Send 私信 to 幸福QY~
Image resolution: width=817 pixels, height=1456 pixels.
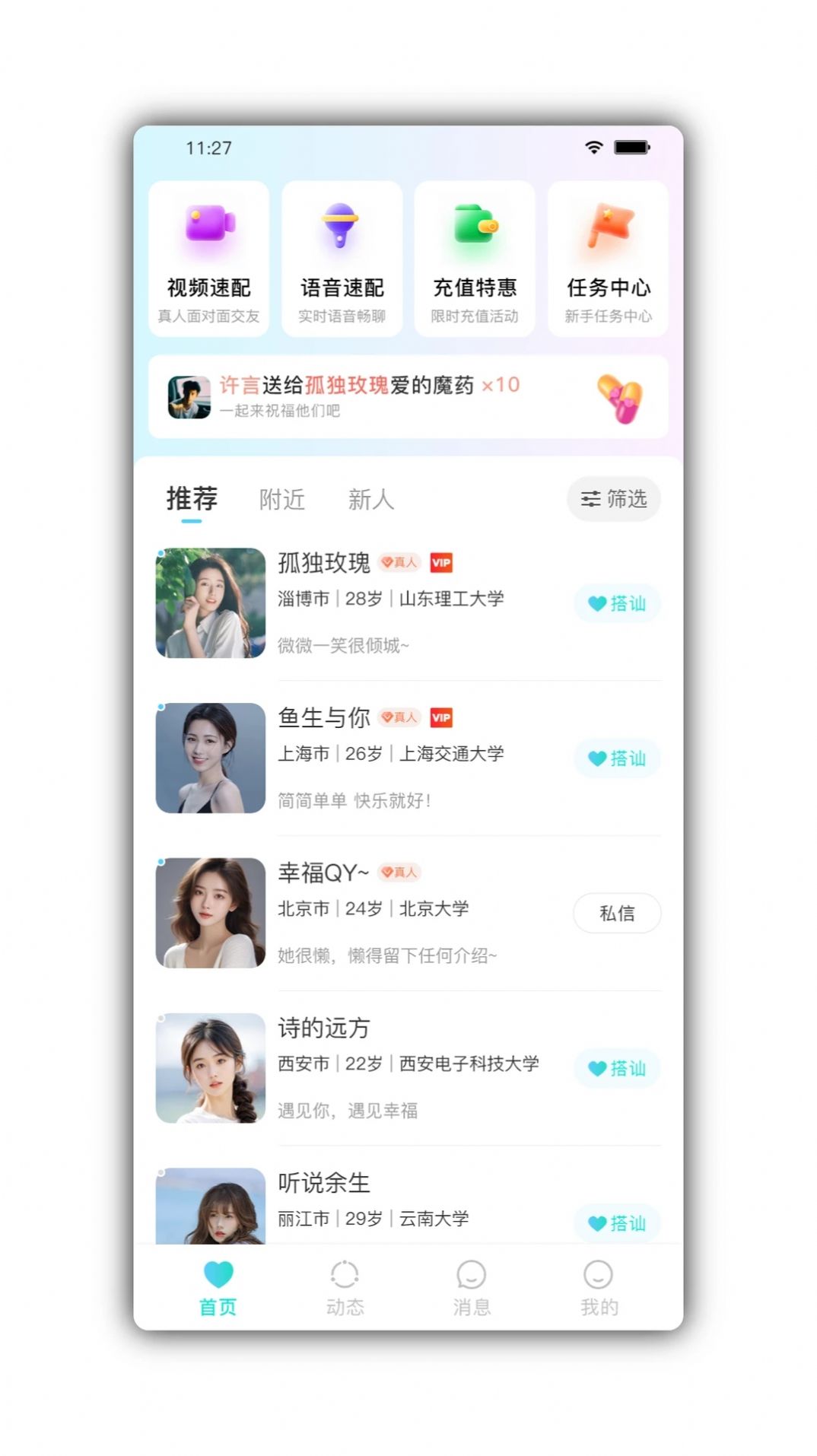(617, 913)
